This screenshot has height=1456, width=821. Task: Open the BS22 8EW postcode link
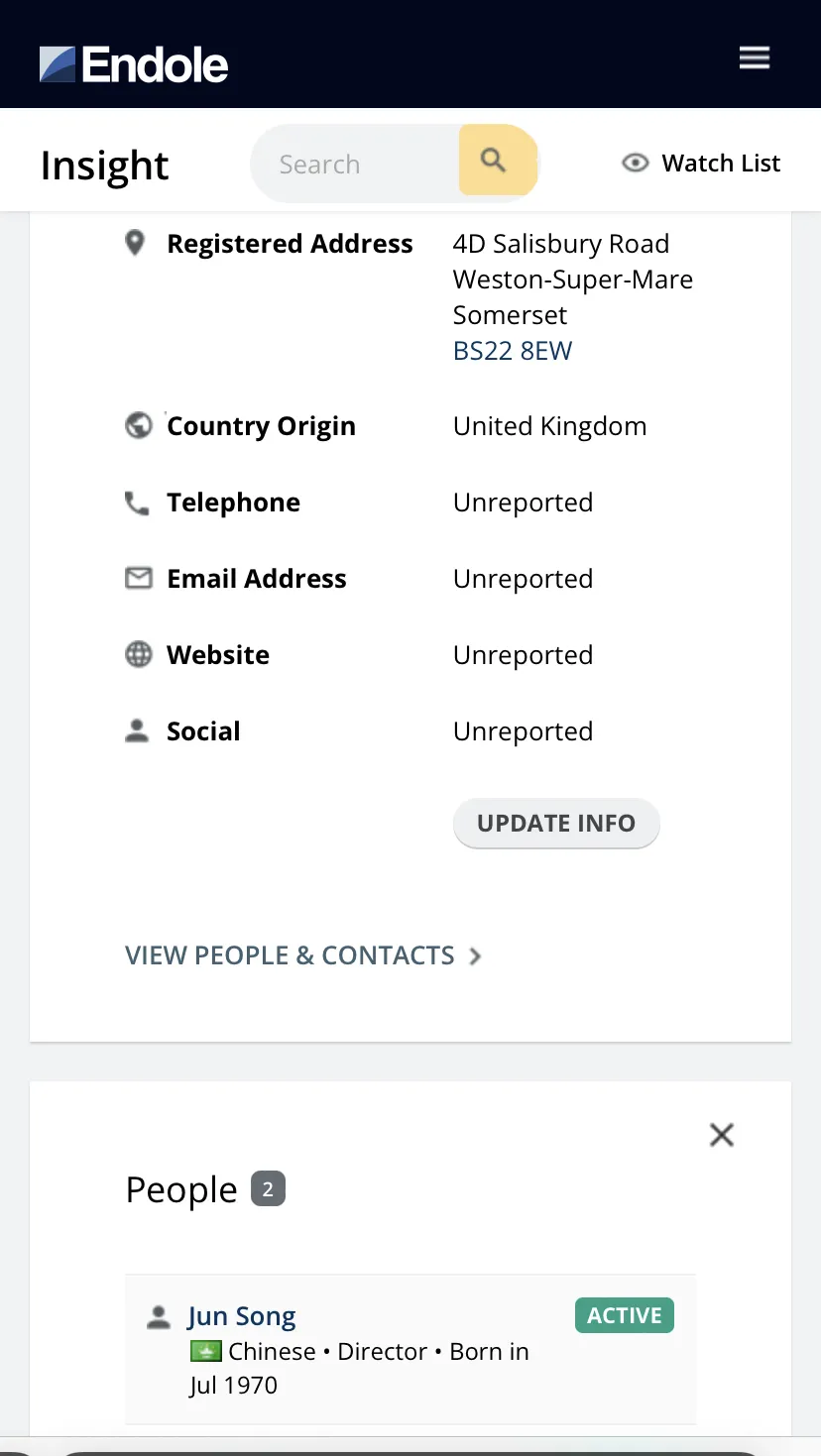pyautogui.click(x=513, y=351)
